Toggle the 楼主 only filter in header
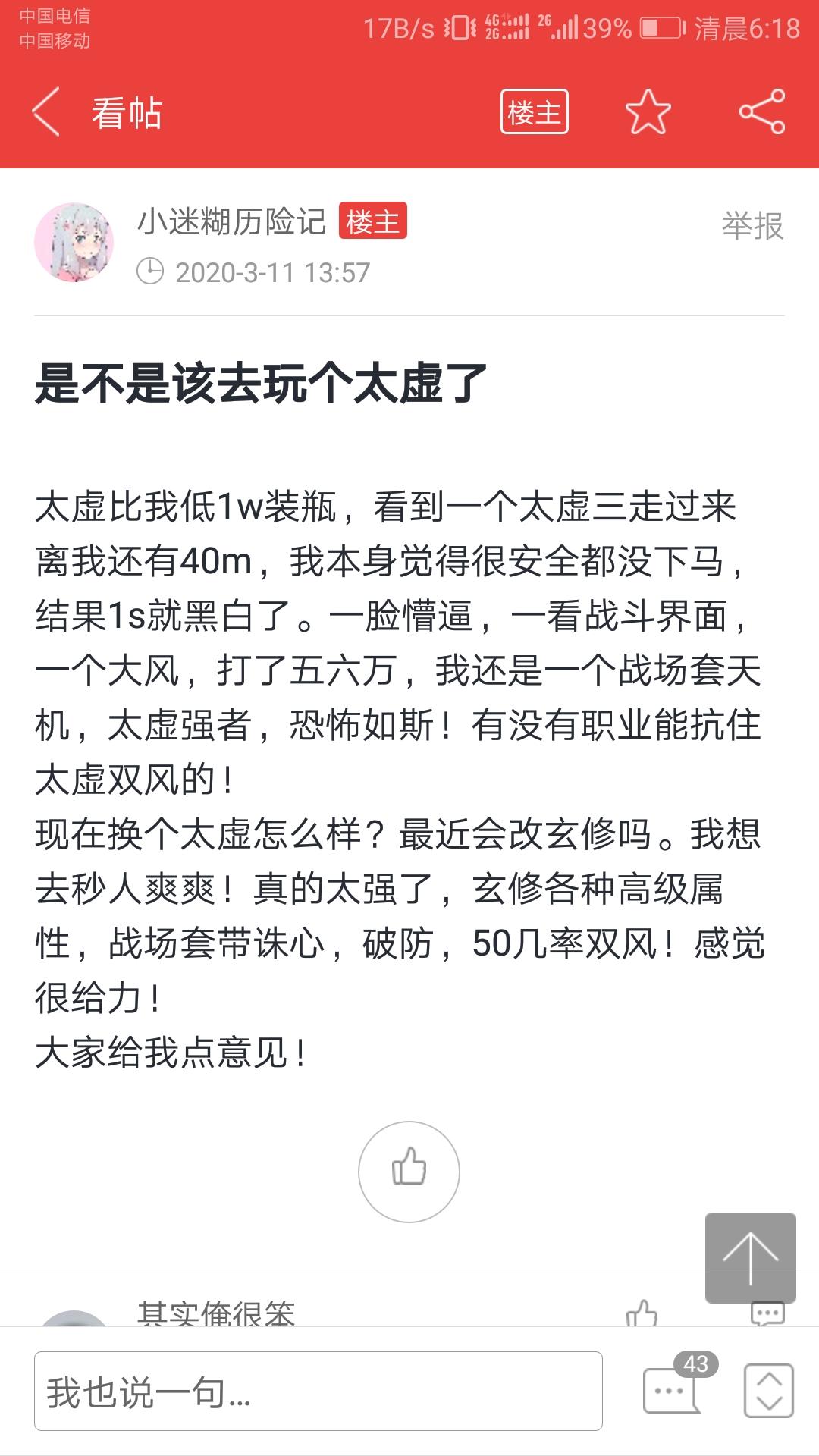The width and height of the screenshot is (819, 1456). [534, 112]
